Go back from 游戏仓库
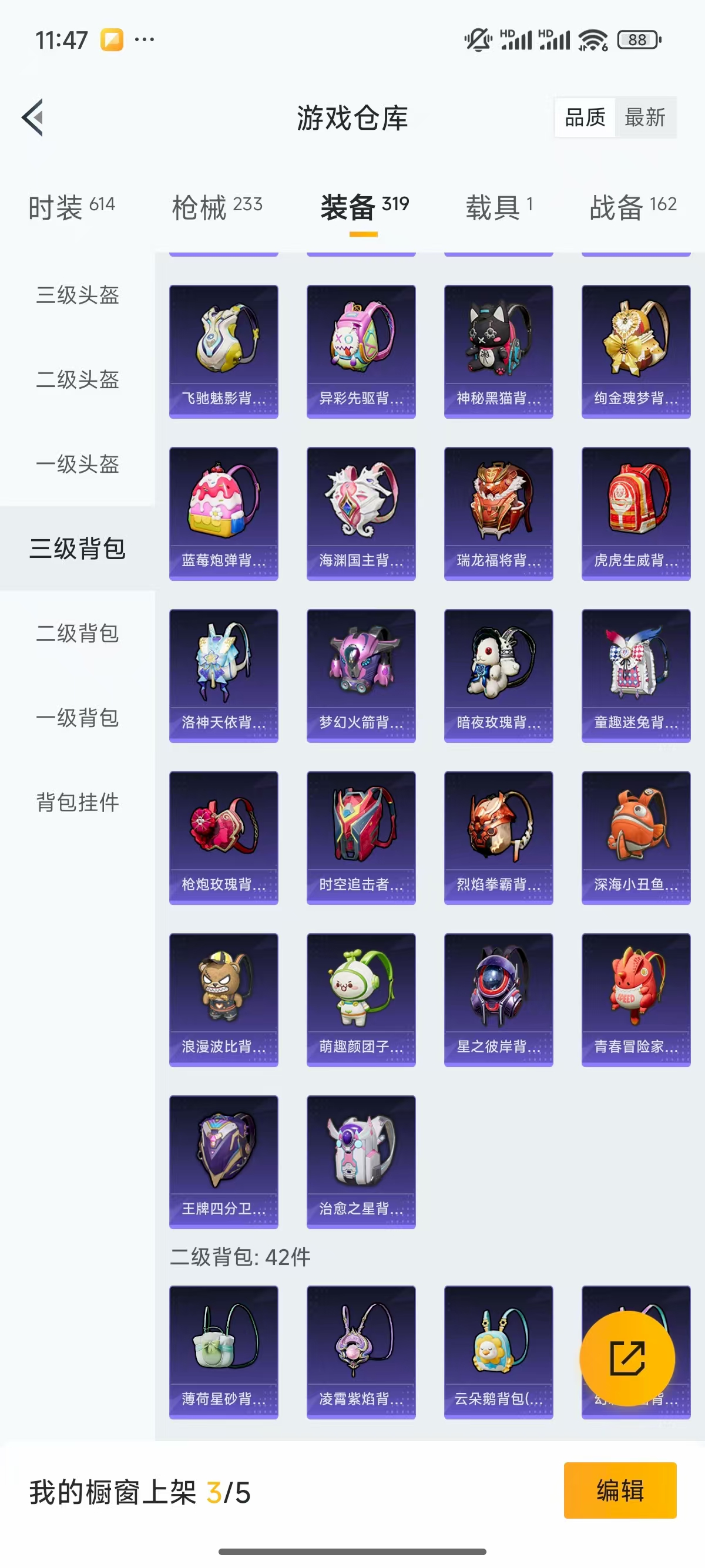Screen dimensions: 705x1568 33,117
